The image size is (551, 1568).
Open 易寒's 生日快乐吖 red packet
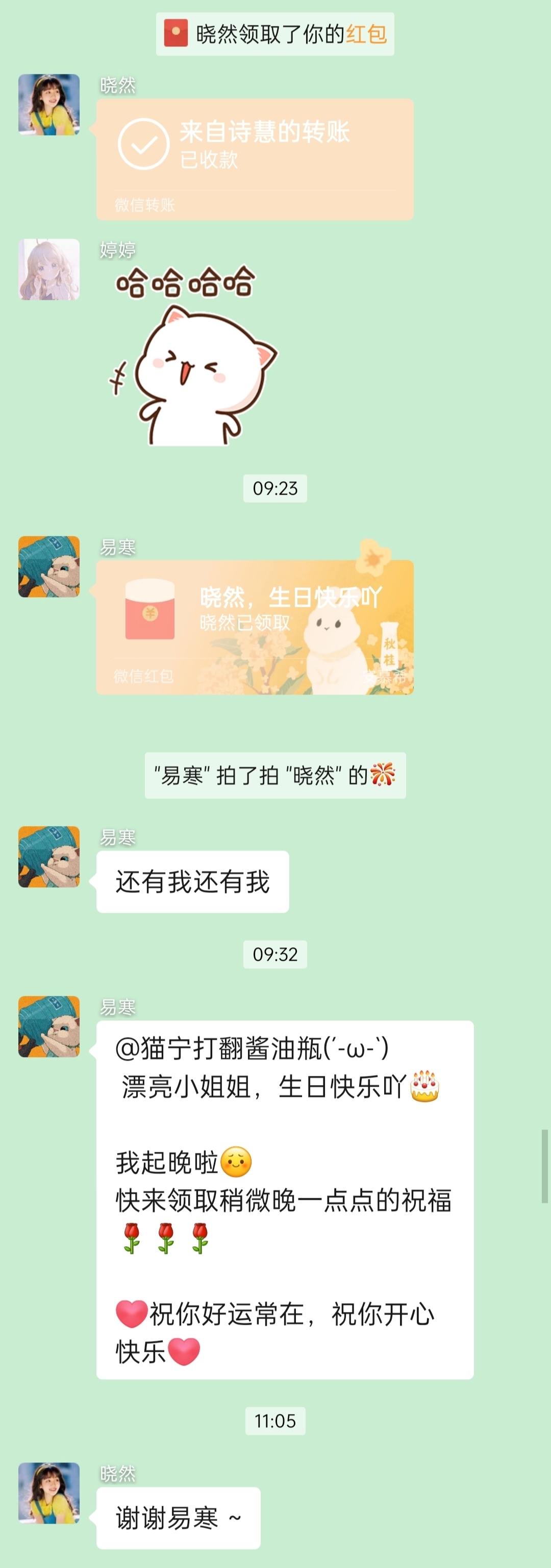(255, 627)
